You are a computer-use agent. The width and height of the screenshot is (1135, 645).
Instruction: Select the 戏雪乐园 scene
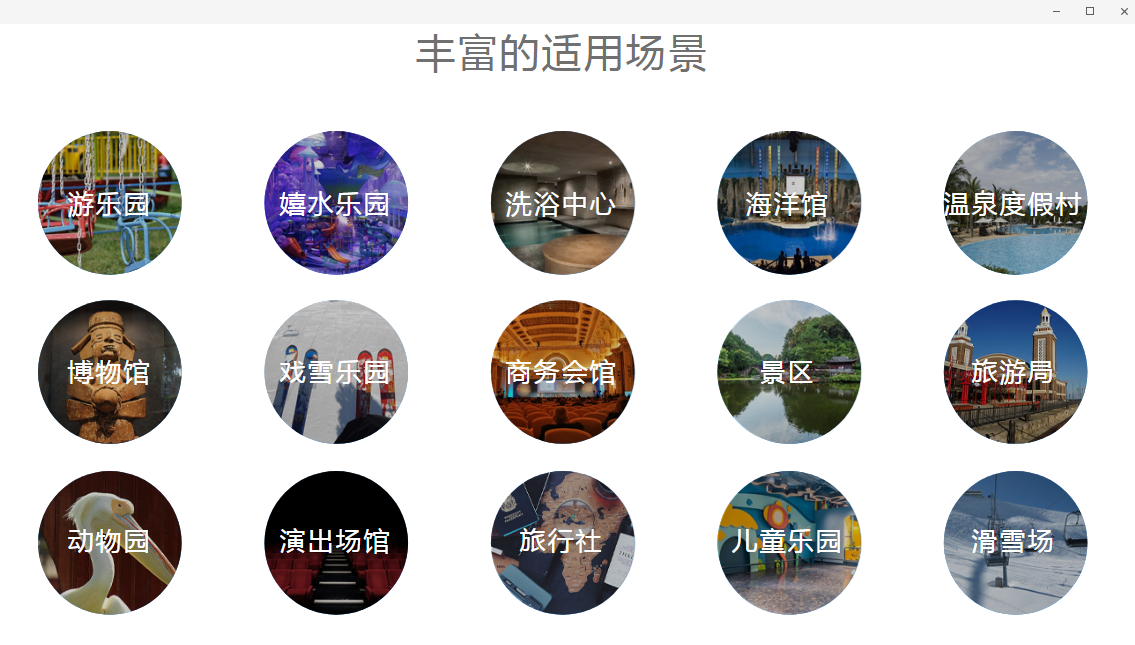pos(336,372)
